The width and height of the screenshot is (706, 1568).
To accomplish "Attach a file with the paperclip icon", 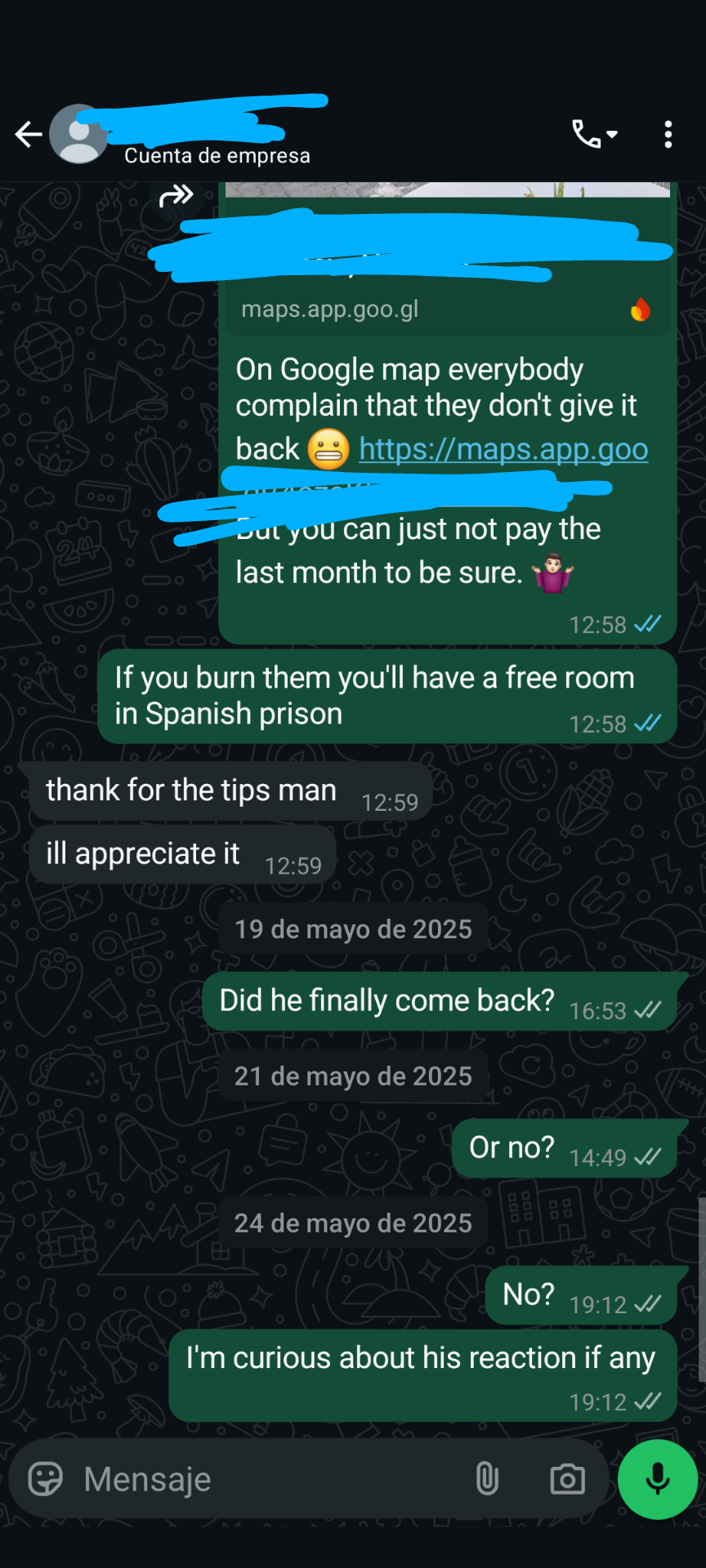I will [487, 1479].
